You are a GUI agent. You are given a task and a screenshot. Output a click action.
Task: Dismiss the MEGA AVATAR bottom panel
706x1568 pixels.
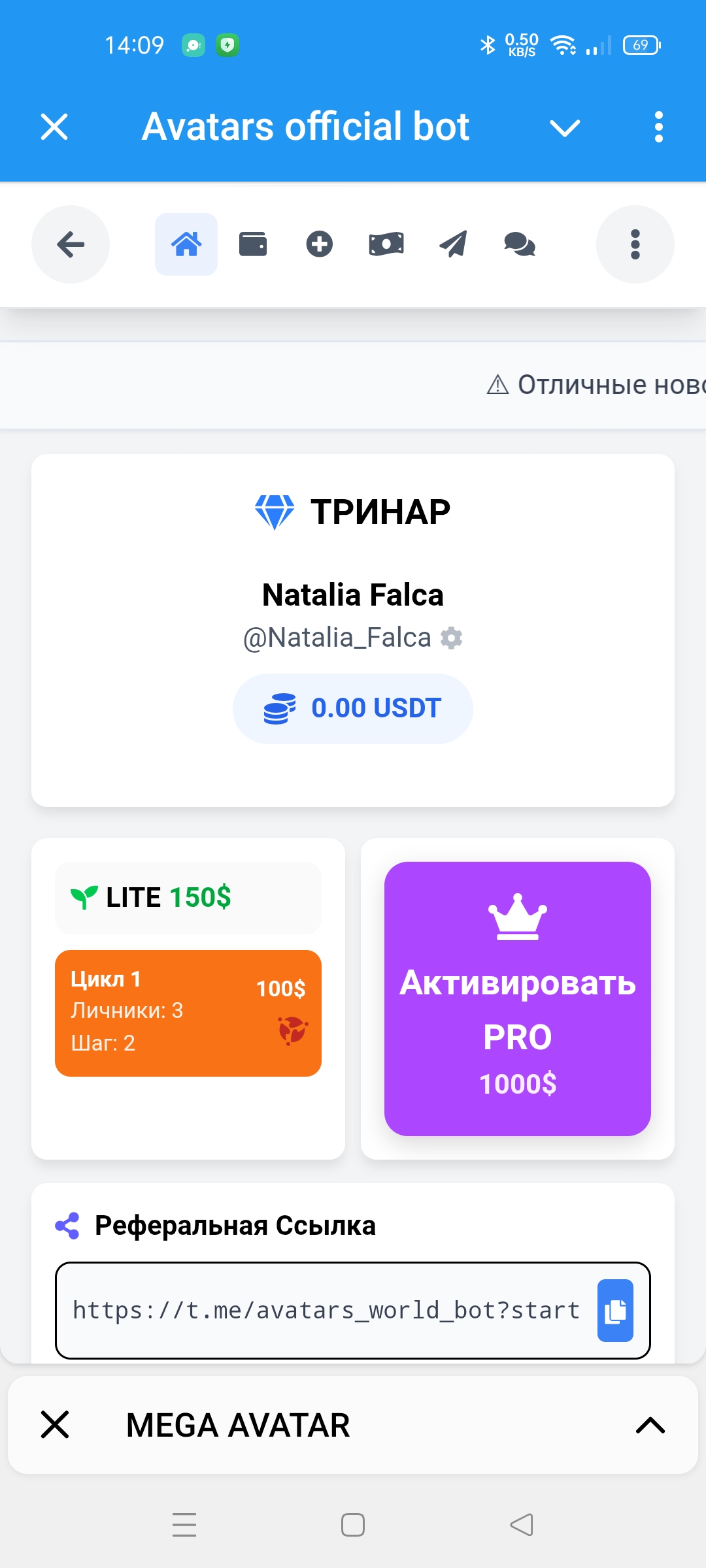pyautogui.click(x=55, y=1424)
